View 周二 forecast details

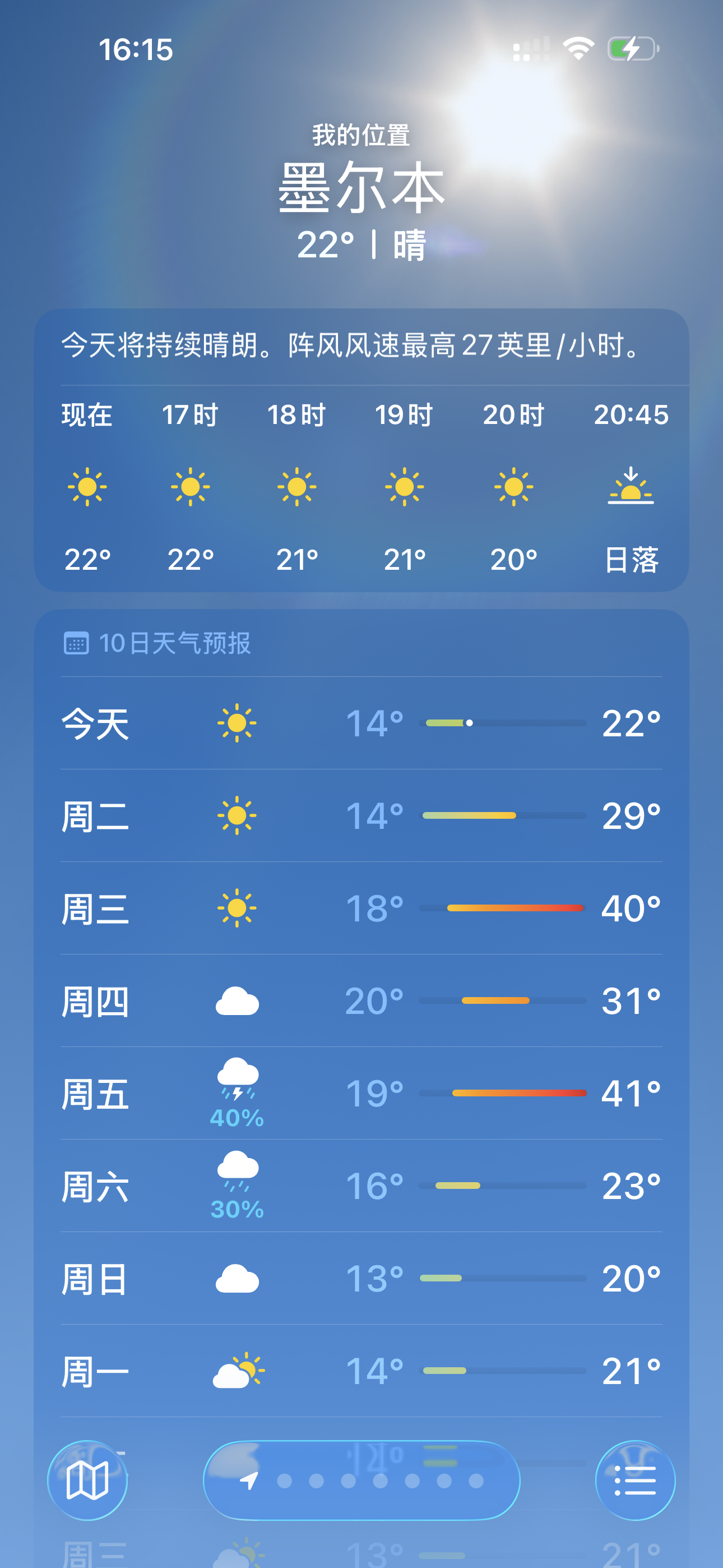pyautogui.click(x=361, y=815)
